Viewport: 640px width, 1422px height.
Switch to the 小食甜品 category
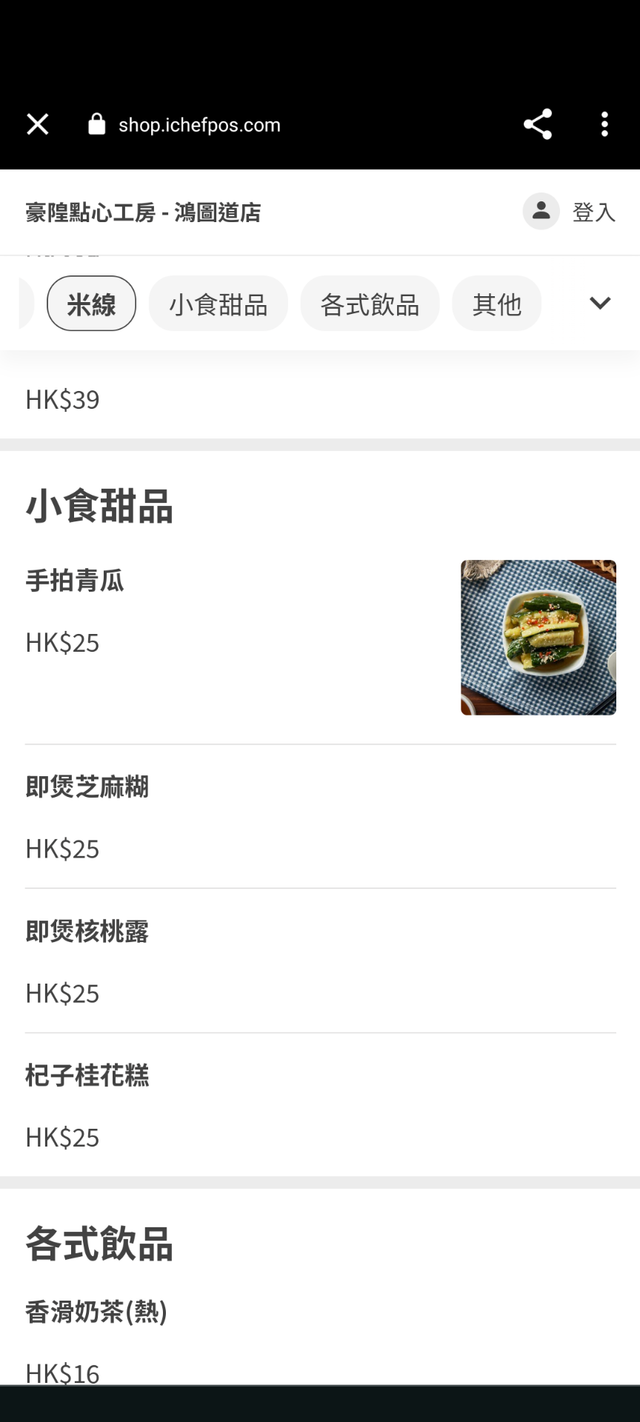pyautogui.click(x=218, y=304)
